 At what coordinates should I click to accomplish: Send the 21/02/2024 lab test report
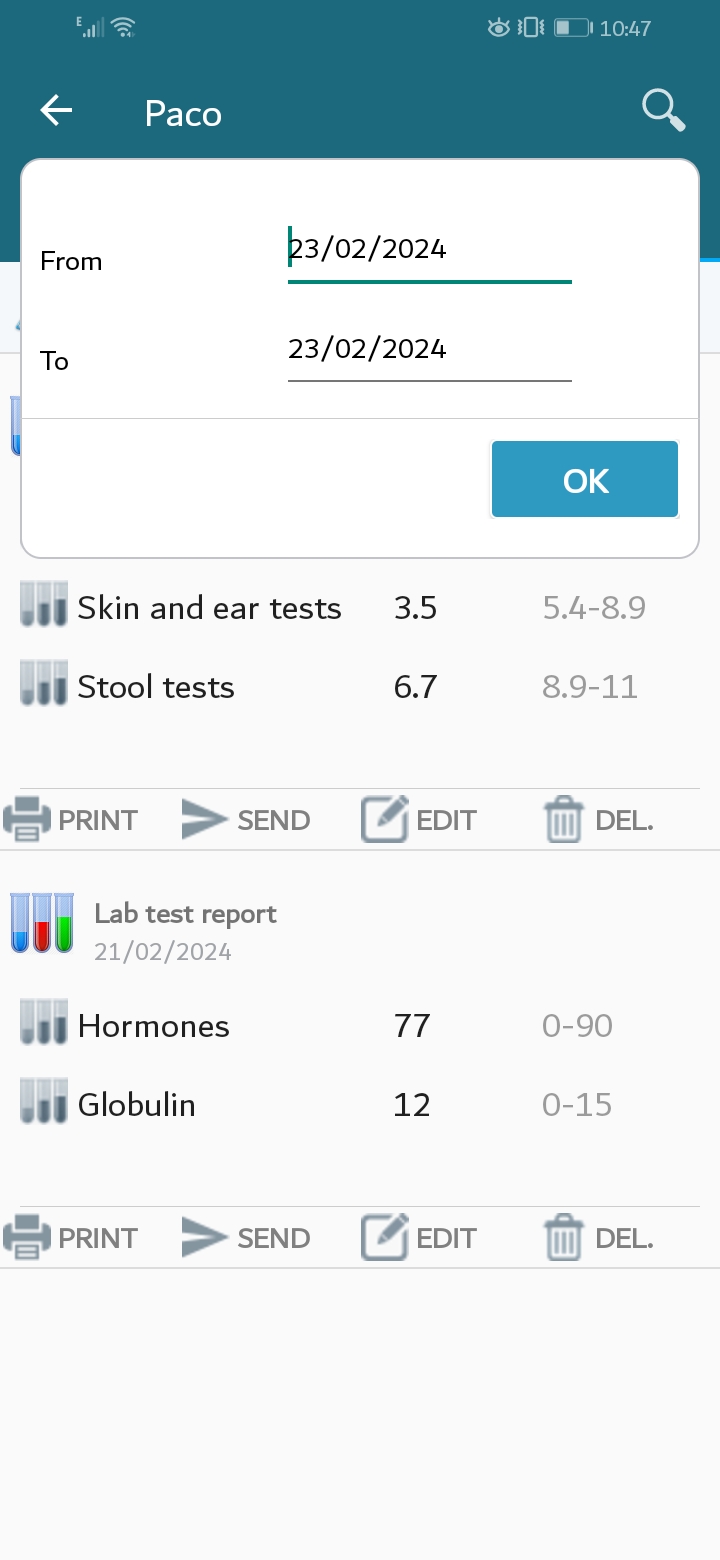click(246, 1238)
